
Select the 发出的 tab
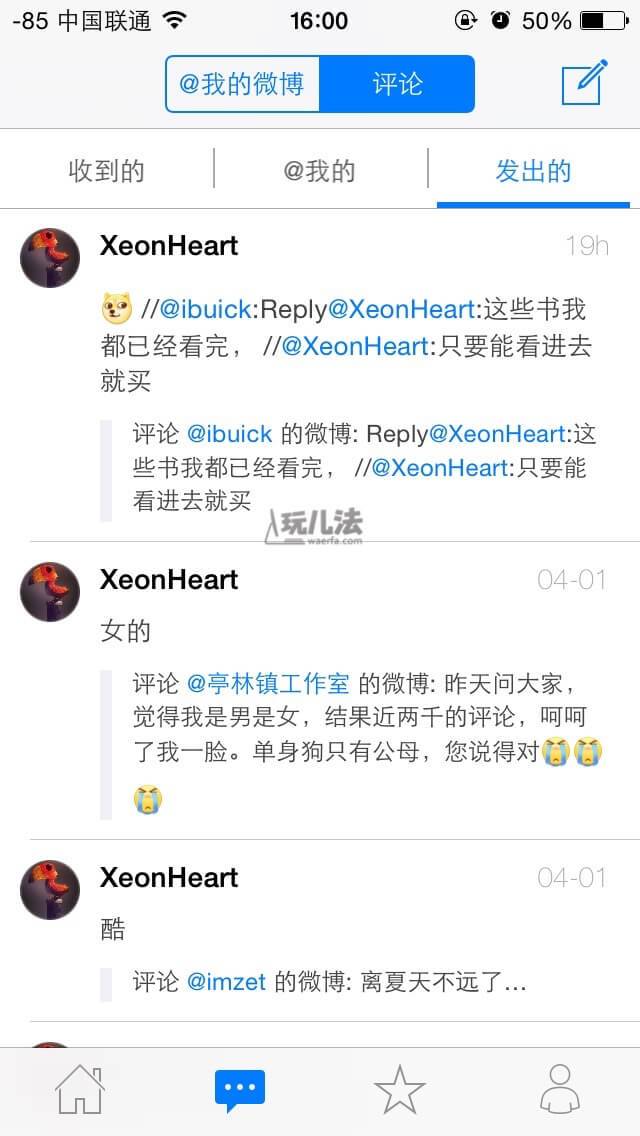point(533,171)
